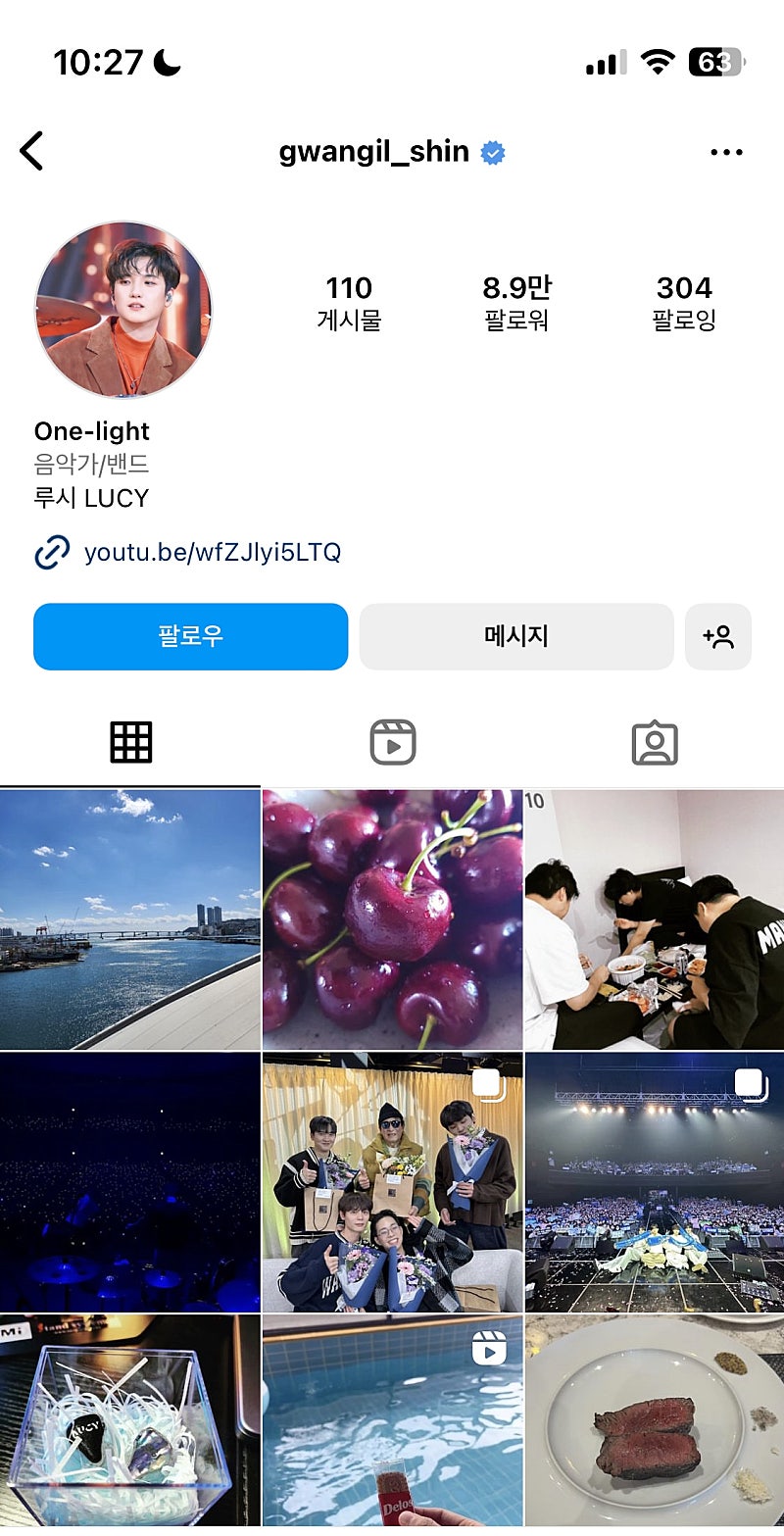Open the concert stage audience post
This screenshot has width=784, height=1536.
(655, 1182)
